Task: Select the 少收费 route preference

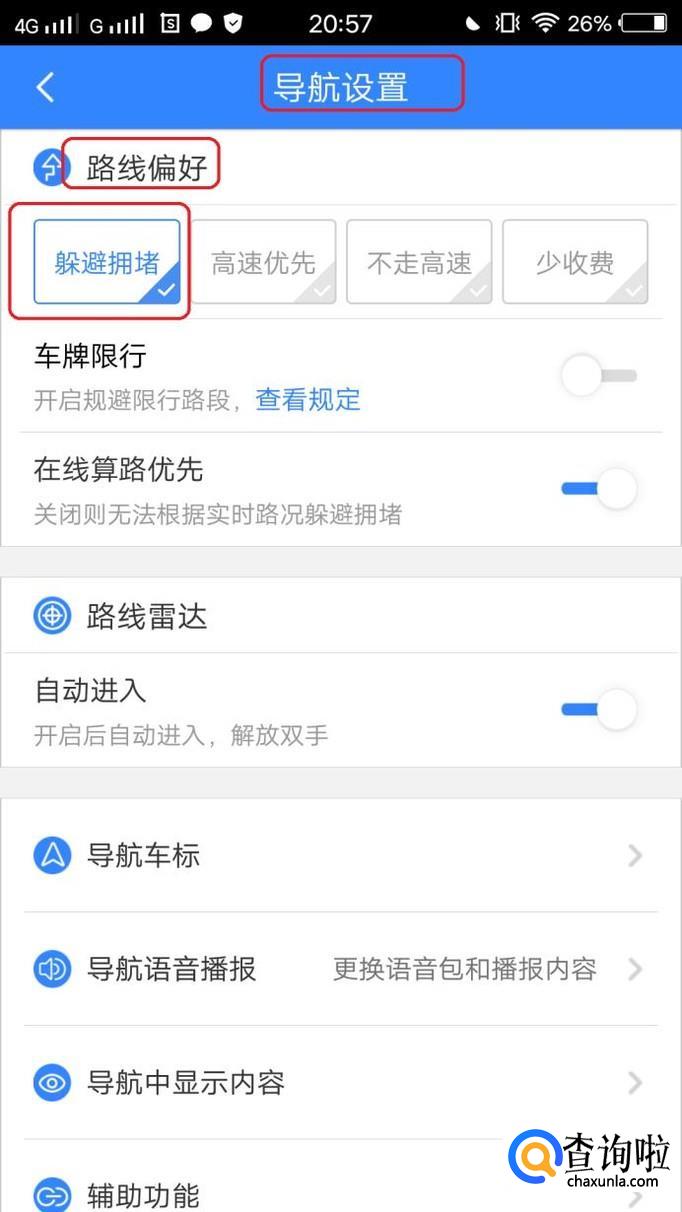Action: [575, 262]
